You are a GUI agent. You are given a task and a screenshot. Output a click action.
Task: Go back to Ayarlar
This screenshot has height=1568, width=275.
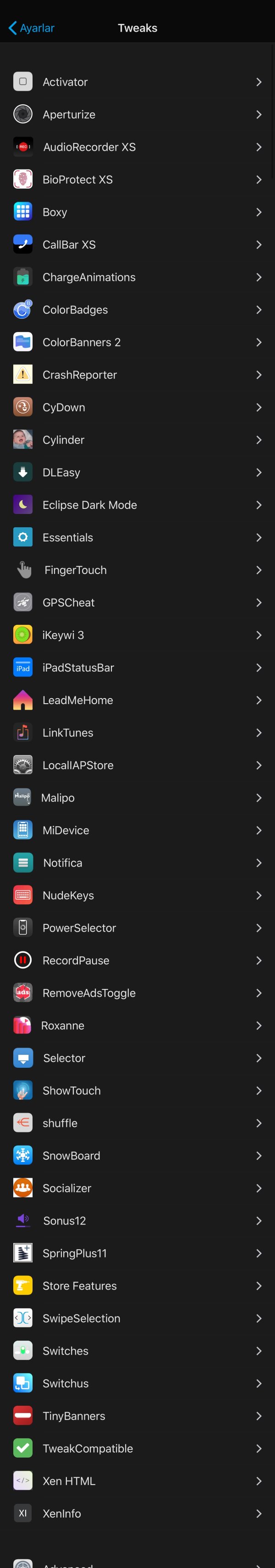32,28
